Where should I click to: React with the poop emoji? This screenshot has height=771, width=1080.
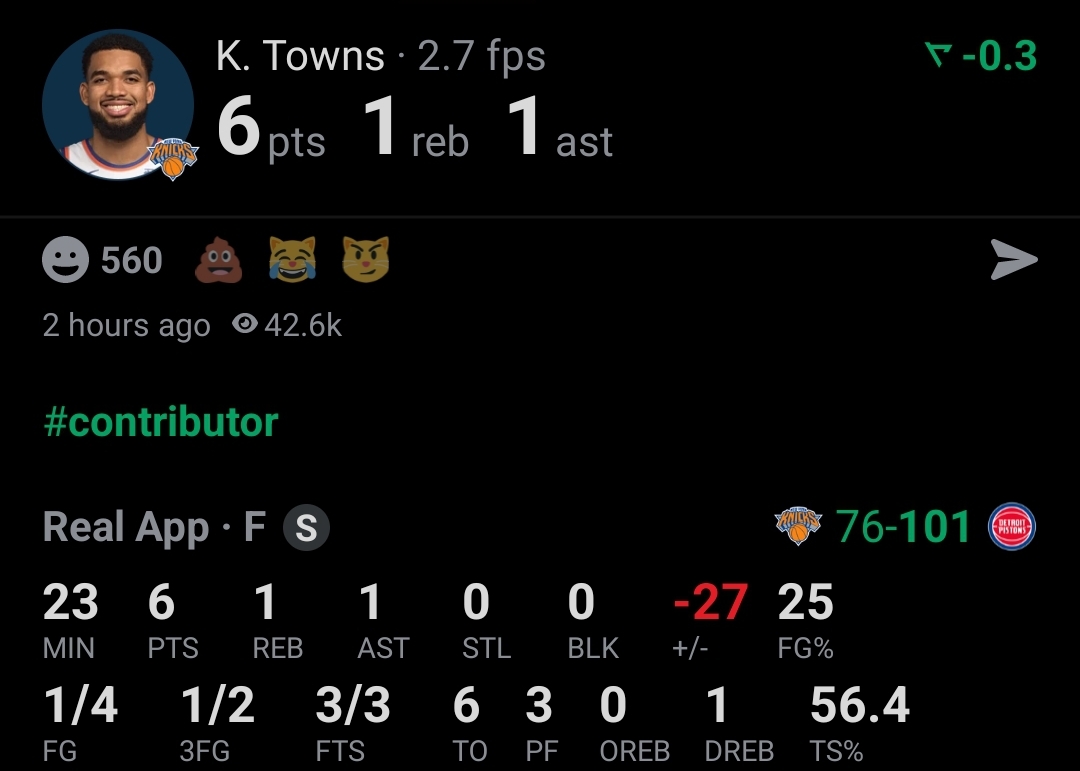218,261
